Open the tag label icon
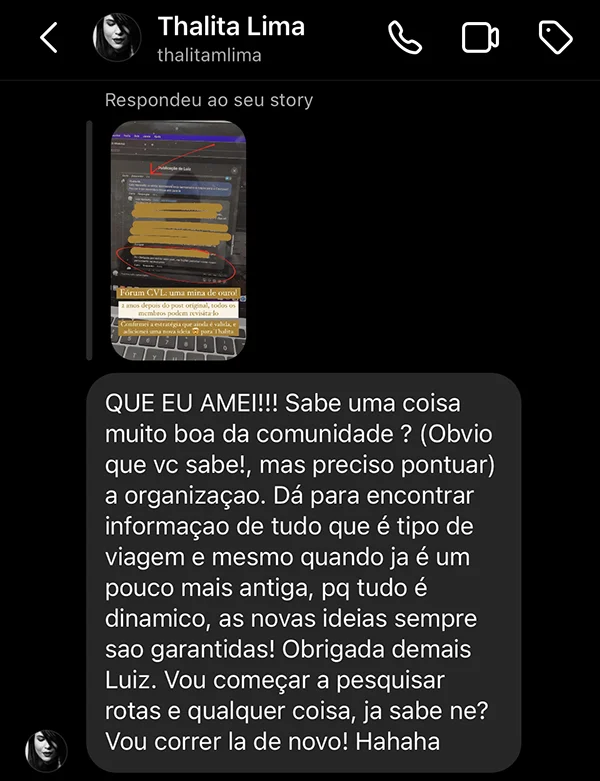The image size is (600, 781). pos(555,38)
